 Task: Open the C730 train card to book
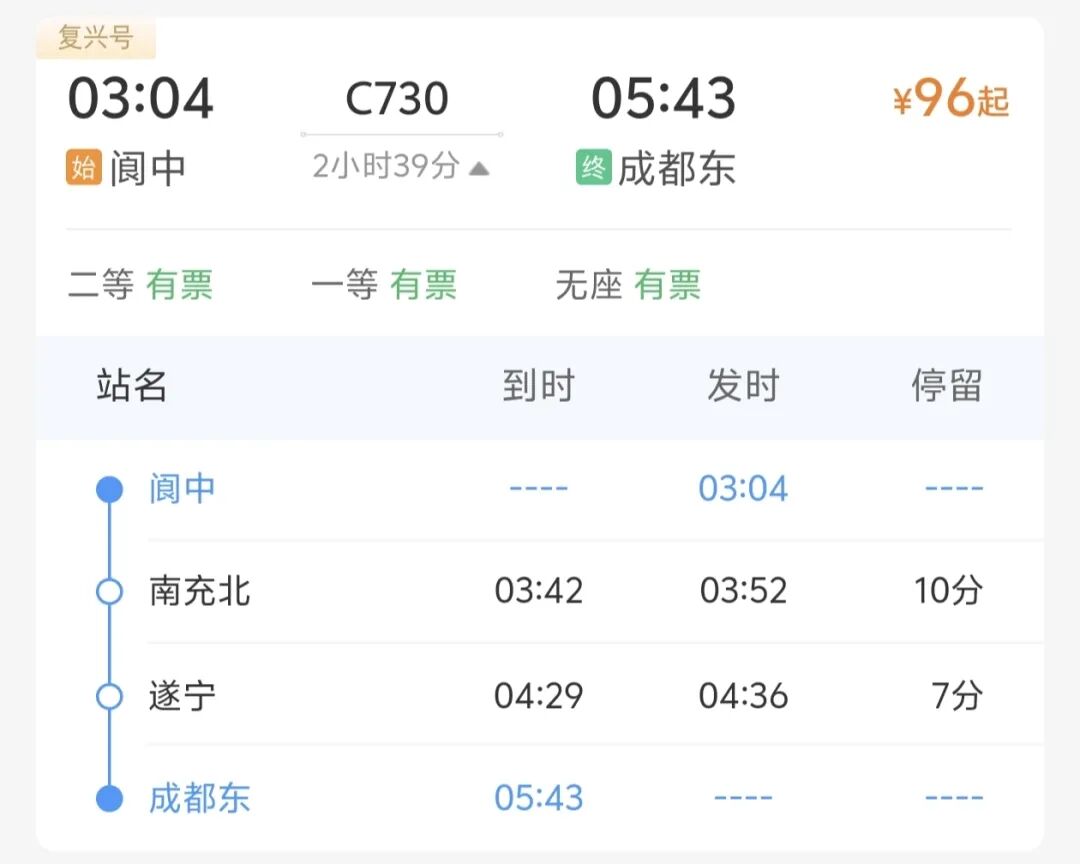coord(397,99)
